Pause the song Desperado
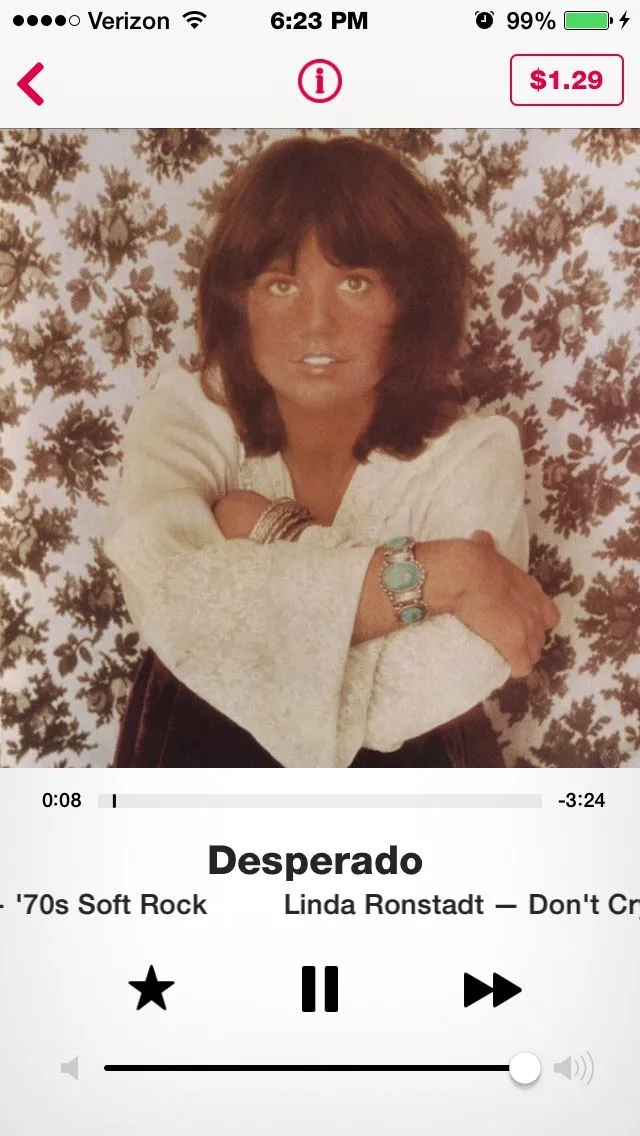The image size is (640, 1136). coord(320,990)
